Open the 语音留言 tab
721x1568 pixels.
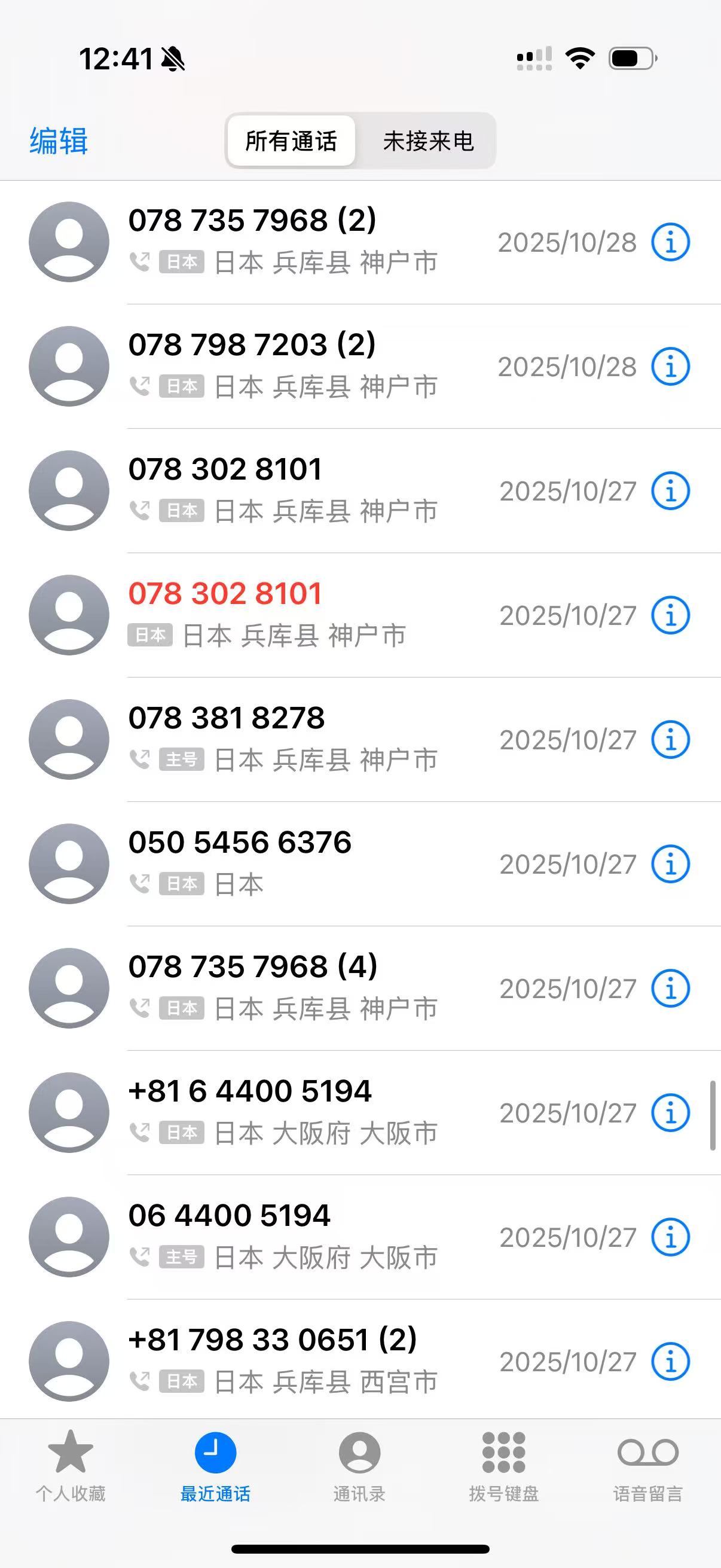pos(647,1465)
